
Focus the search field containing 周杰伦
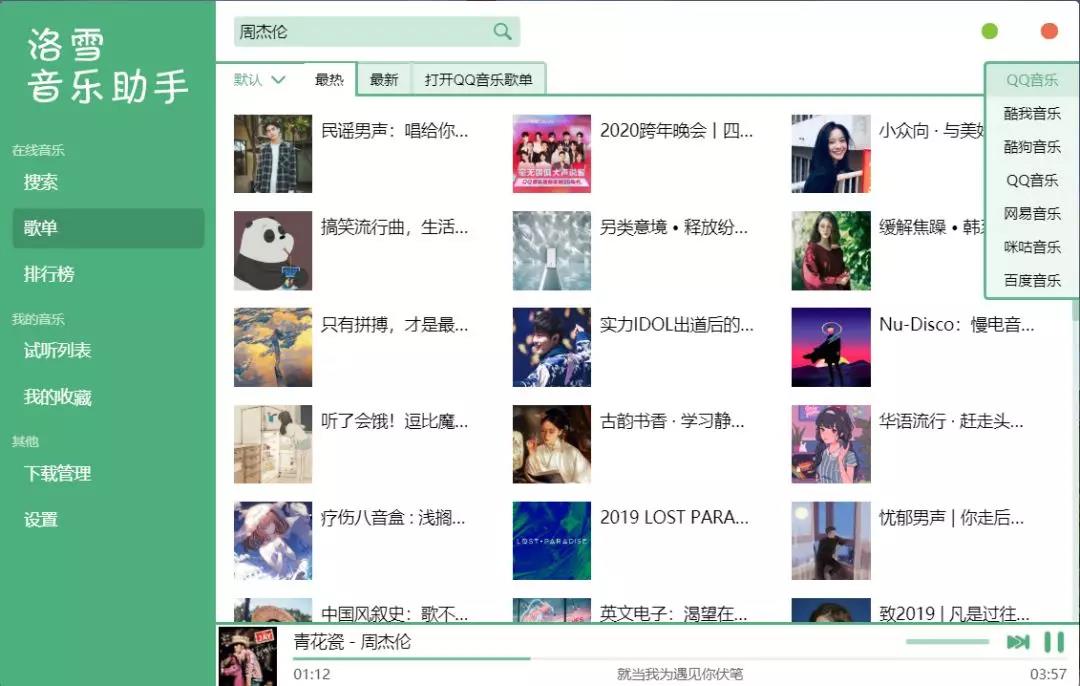tap(360, 32)
